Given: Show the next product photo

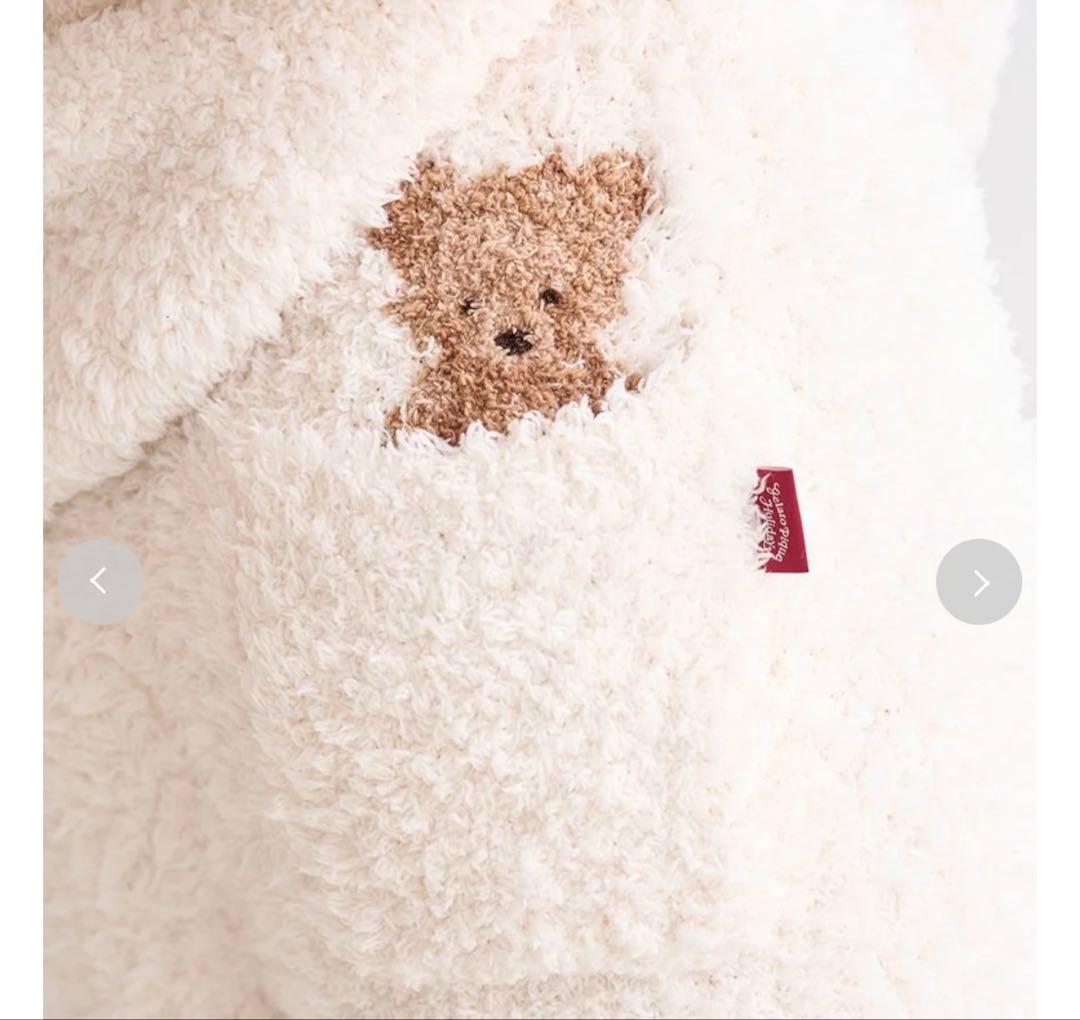Looking at the screenshot, I should click(x=978, y=582).
